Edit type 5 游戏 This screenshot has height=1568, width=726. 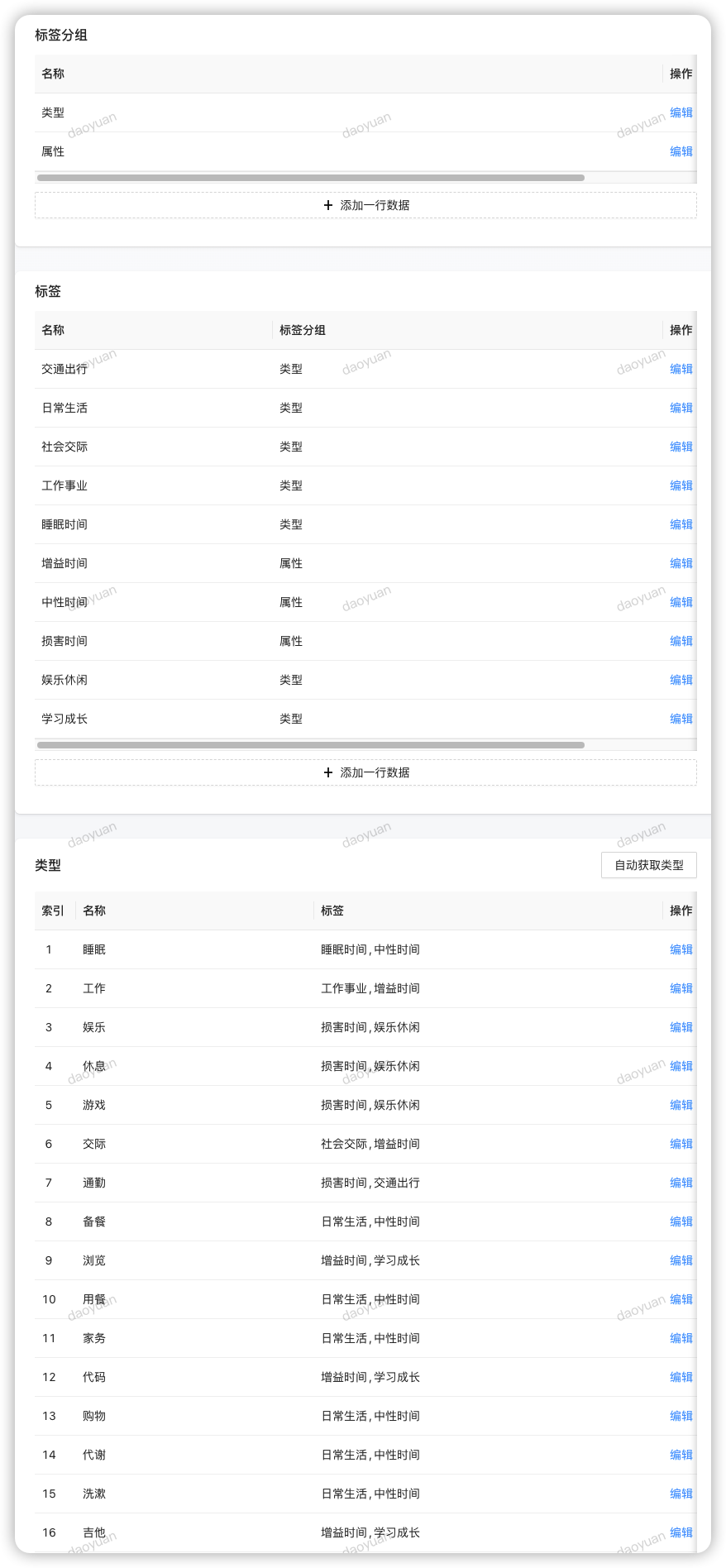pyautogui.click(x=681, y=1105)
